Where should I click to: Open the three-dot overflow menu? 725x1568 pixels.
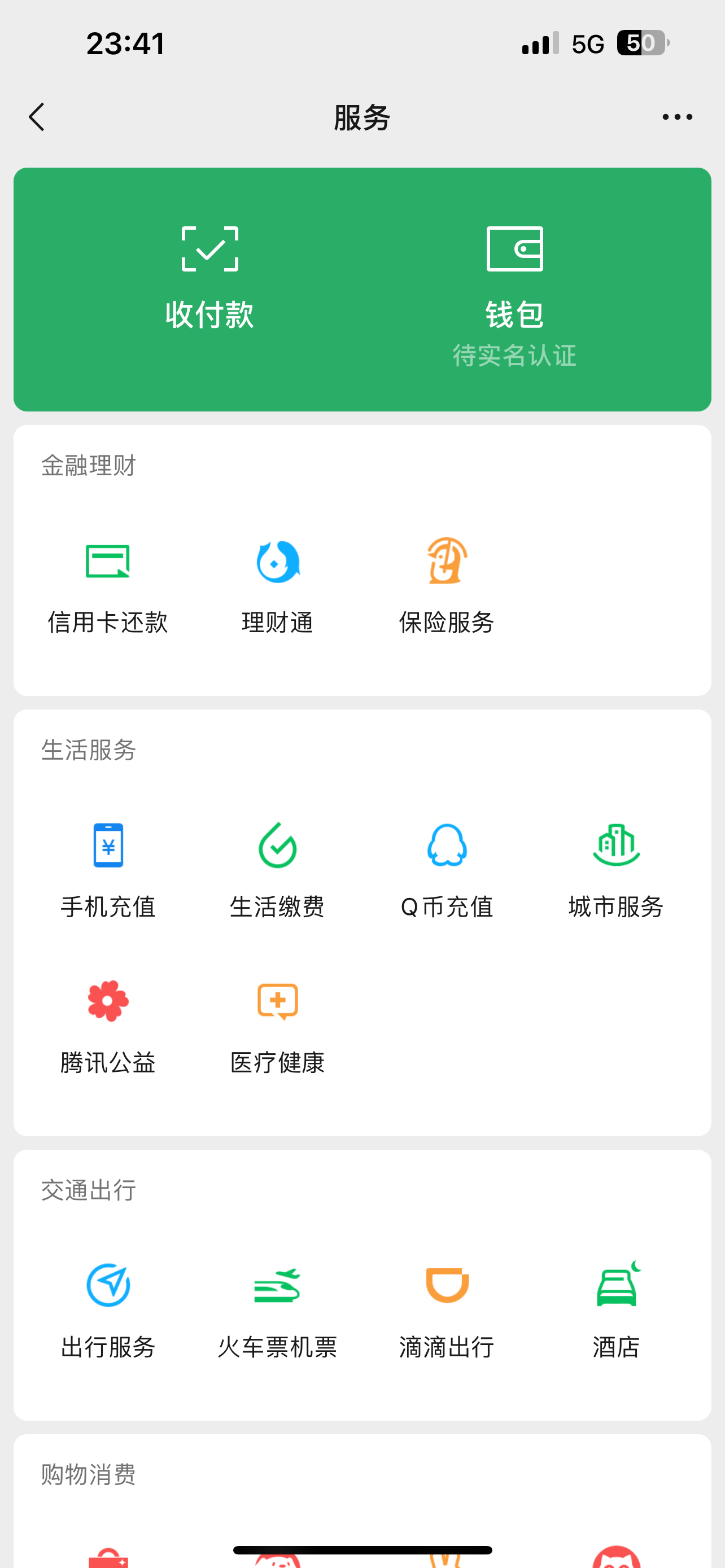[x=677, y=117]
